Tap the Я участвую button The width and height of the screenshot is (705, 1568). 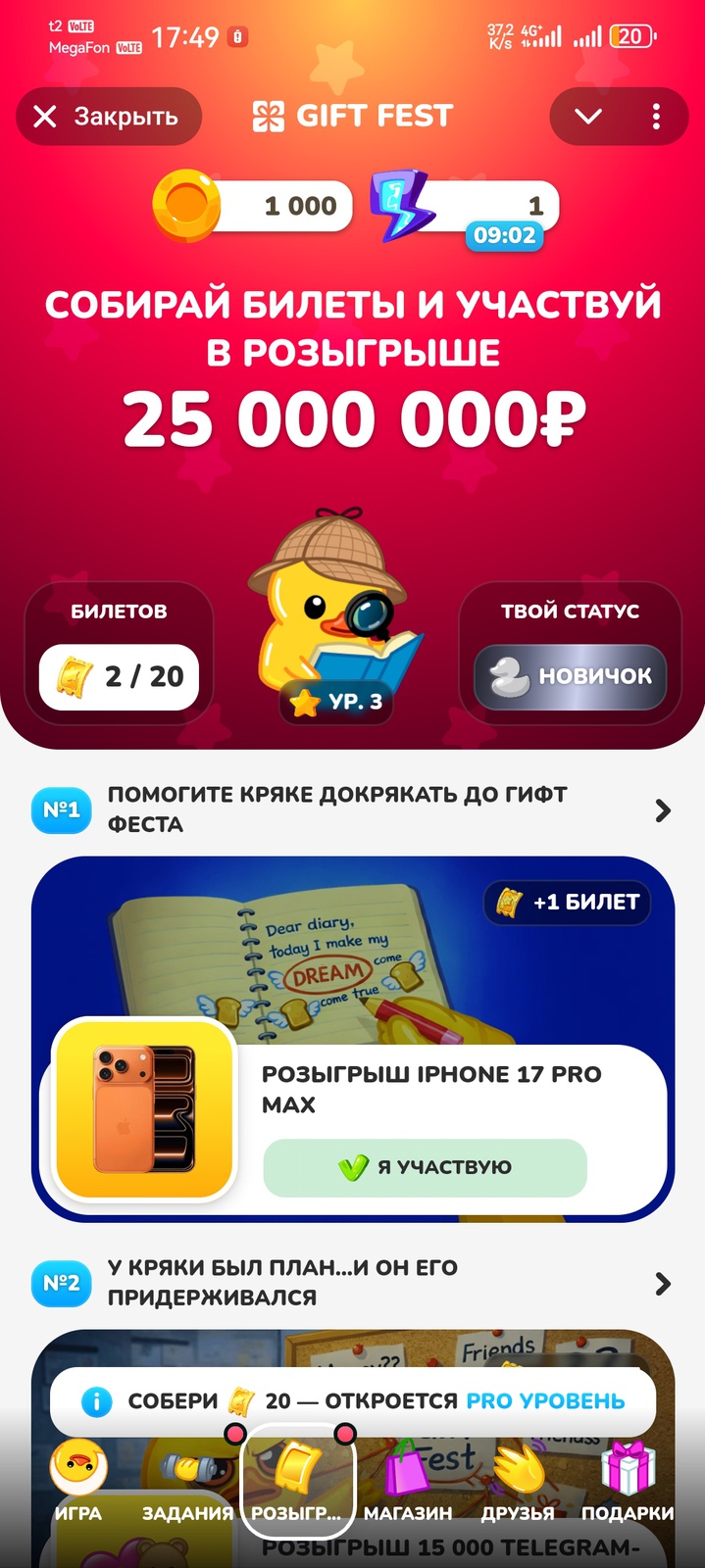click(x=426, y=1167)
